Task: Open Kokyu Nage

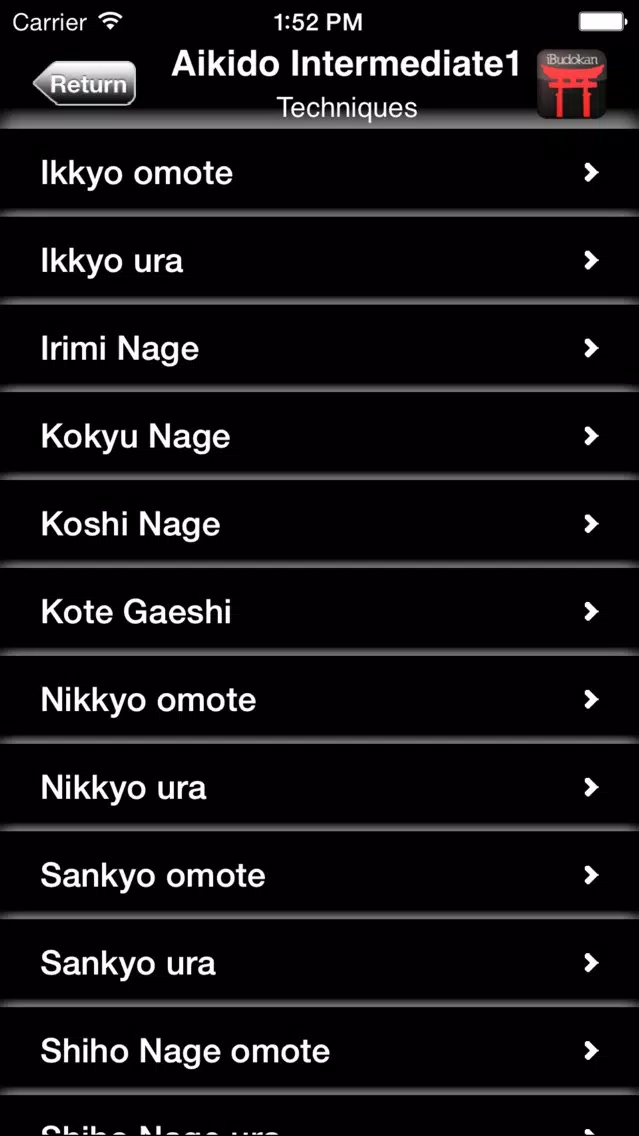Action: [x=320, y=436]
